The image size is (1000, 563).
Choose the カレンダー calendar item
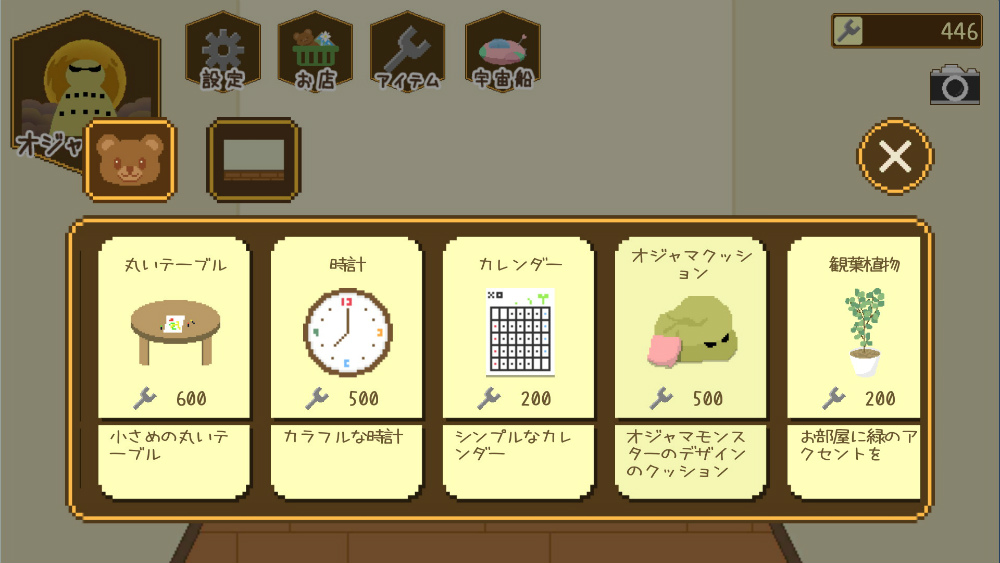(518, 330)
